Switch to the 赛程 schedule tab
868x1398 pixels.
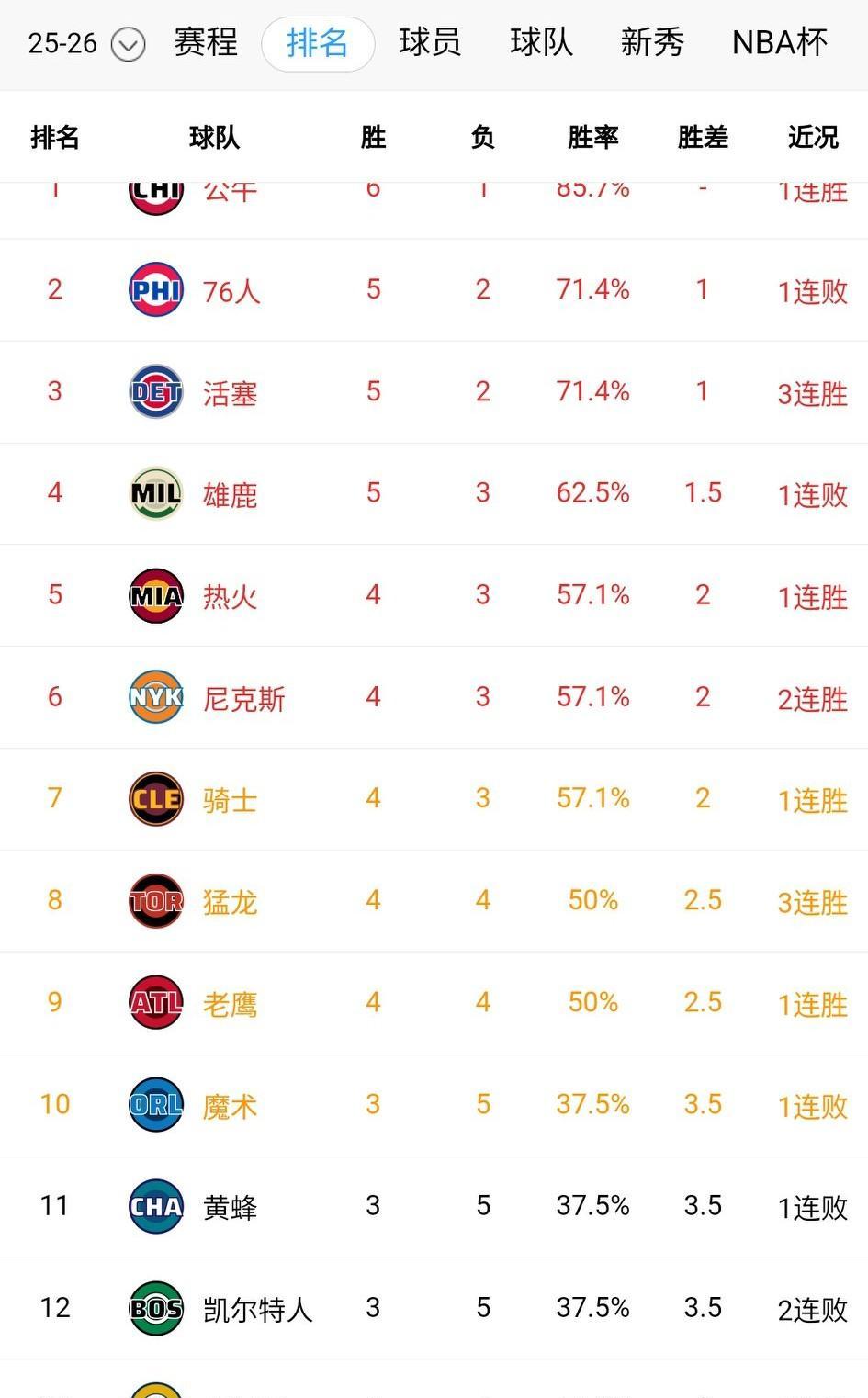[205, 42]
